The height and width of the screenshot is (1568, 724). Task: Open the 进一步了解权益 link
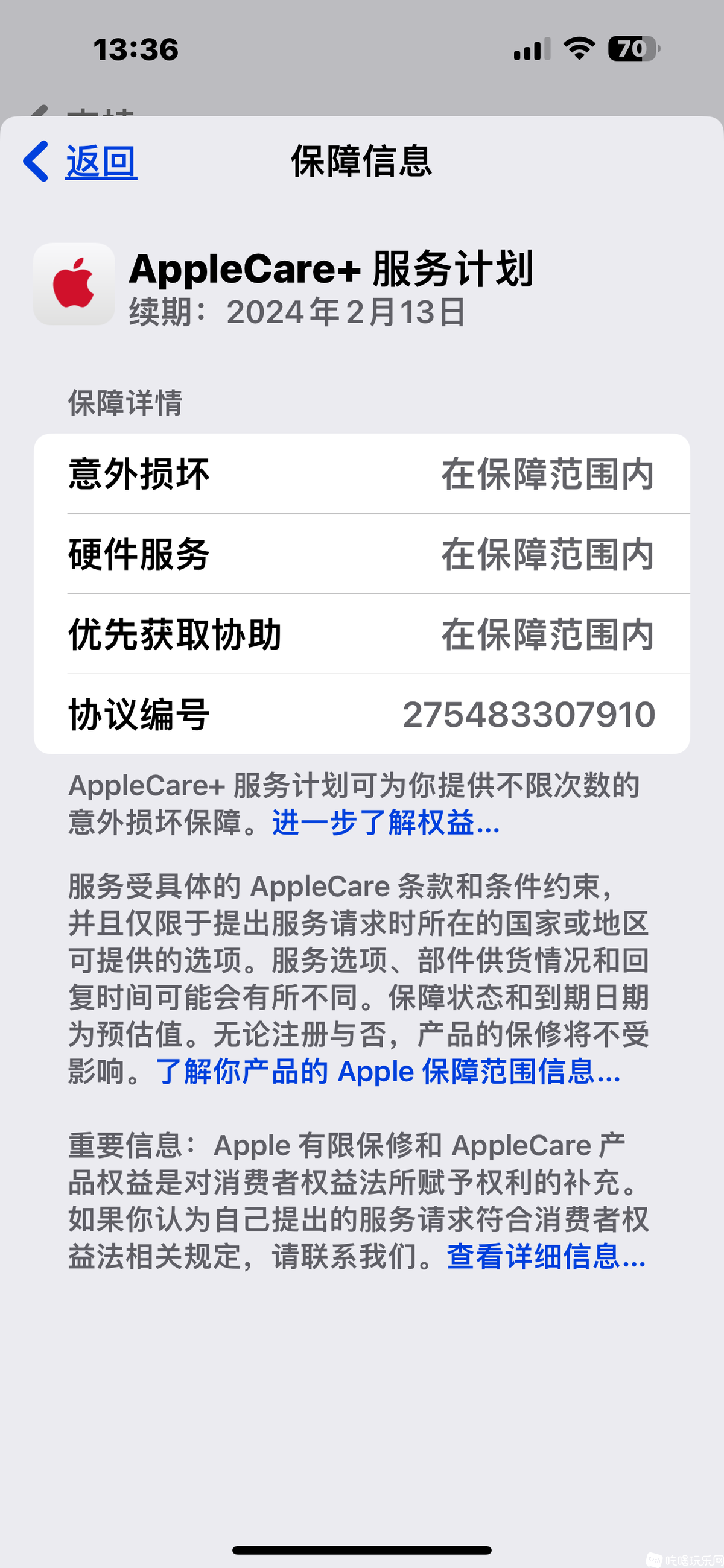[386, 823]
